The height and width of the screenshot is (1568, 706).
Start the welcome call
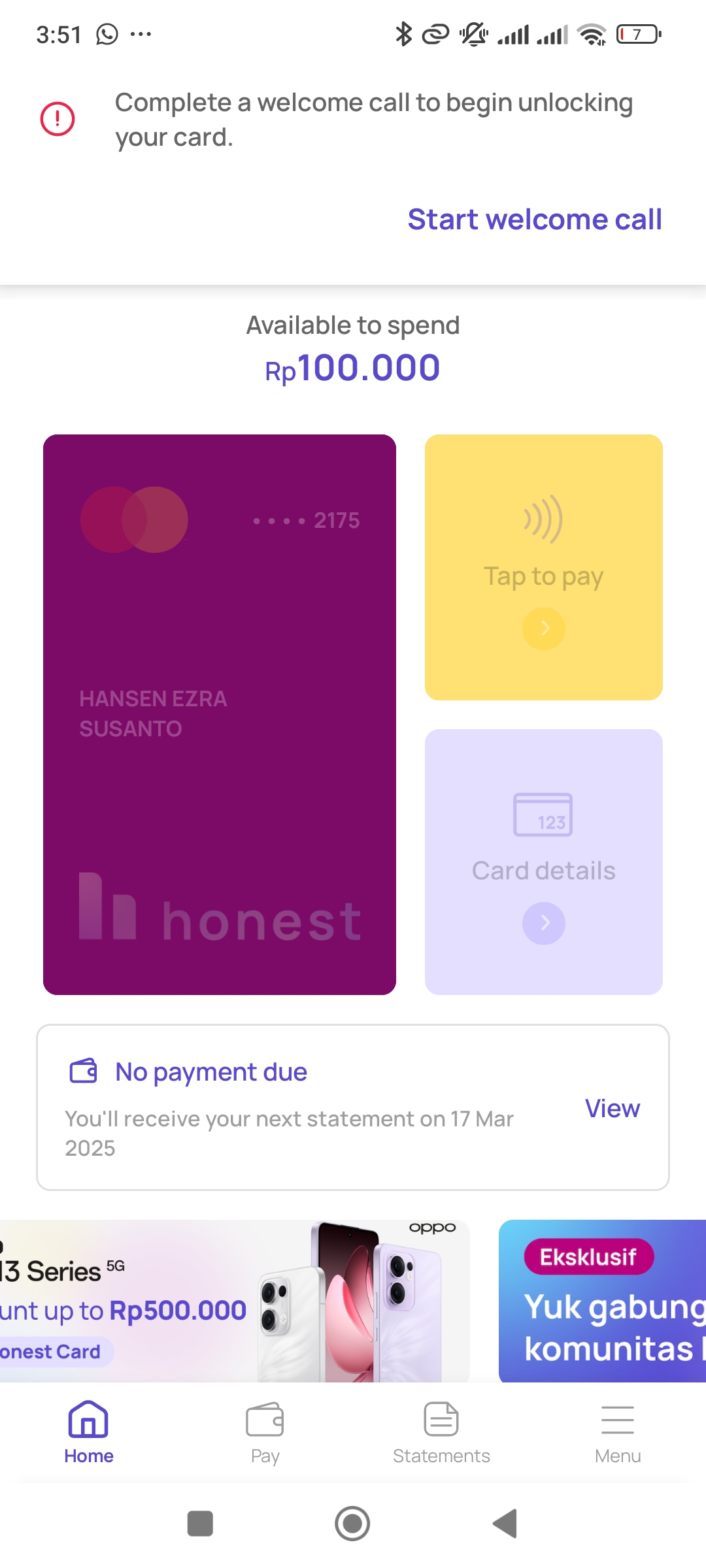pyautogui.click(x=534, y=220)
